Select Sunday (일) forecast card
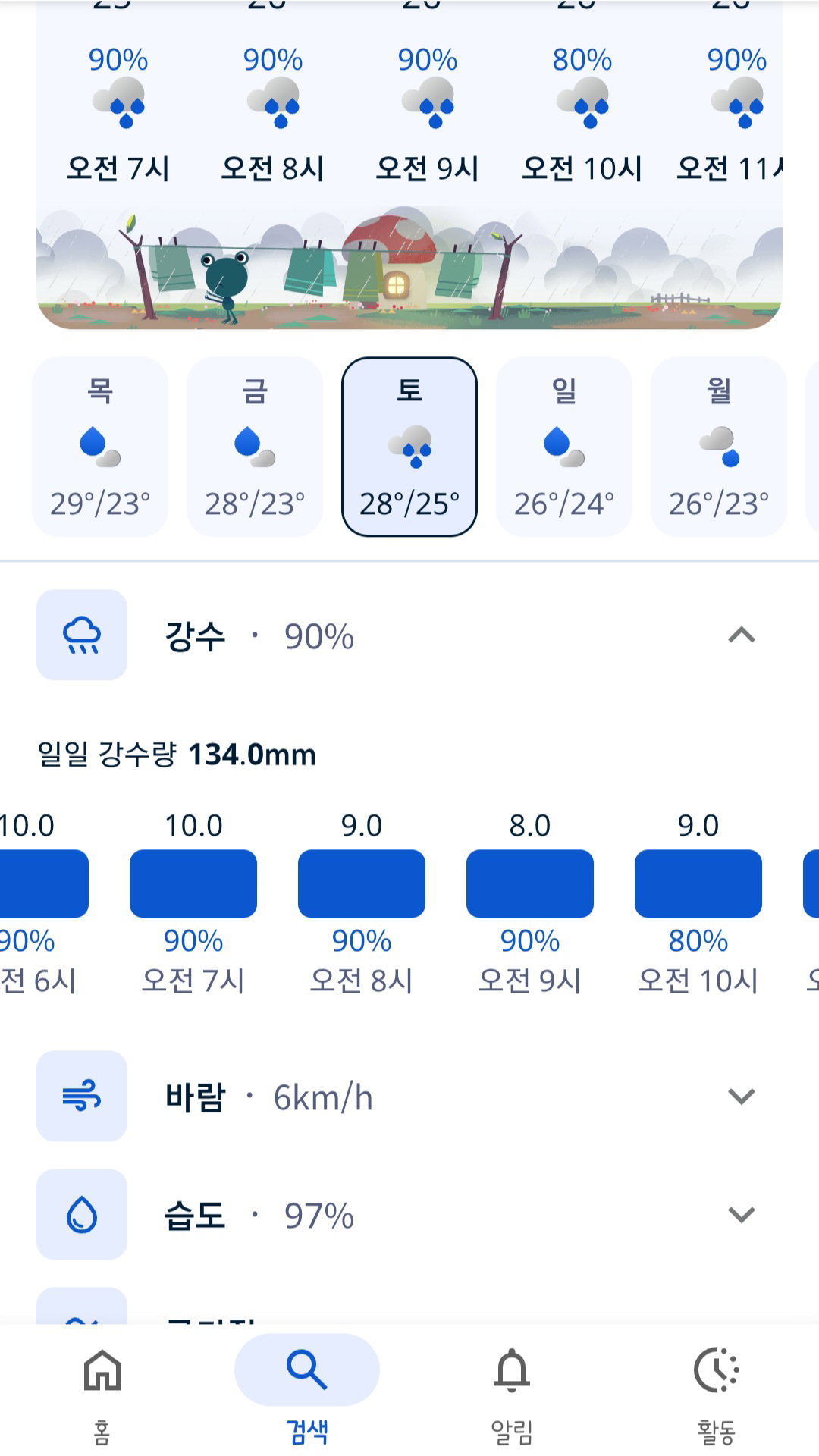819x1456 pixels. coord(564,447)
